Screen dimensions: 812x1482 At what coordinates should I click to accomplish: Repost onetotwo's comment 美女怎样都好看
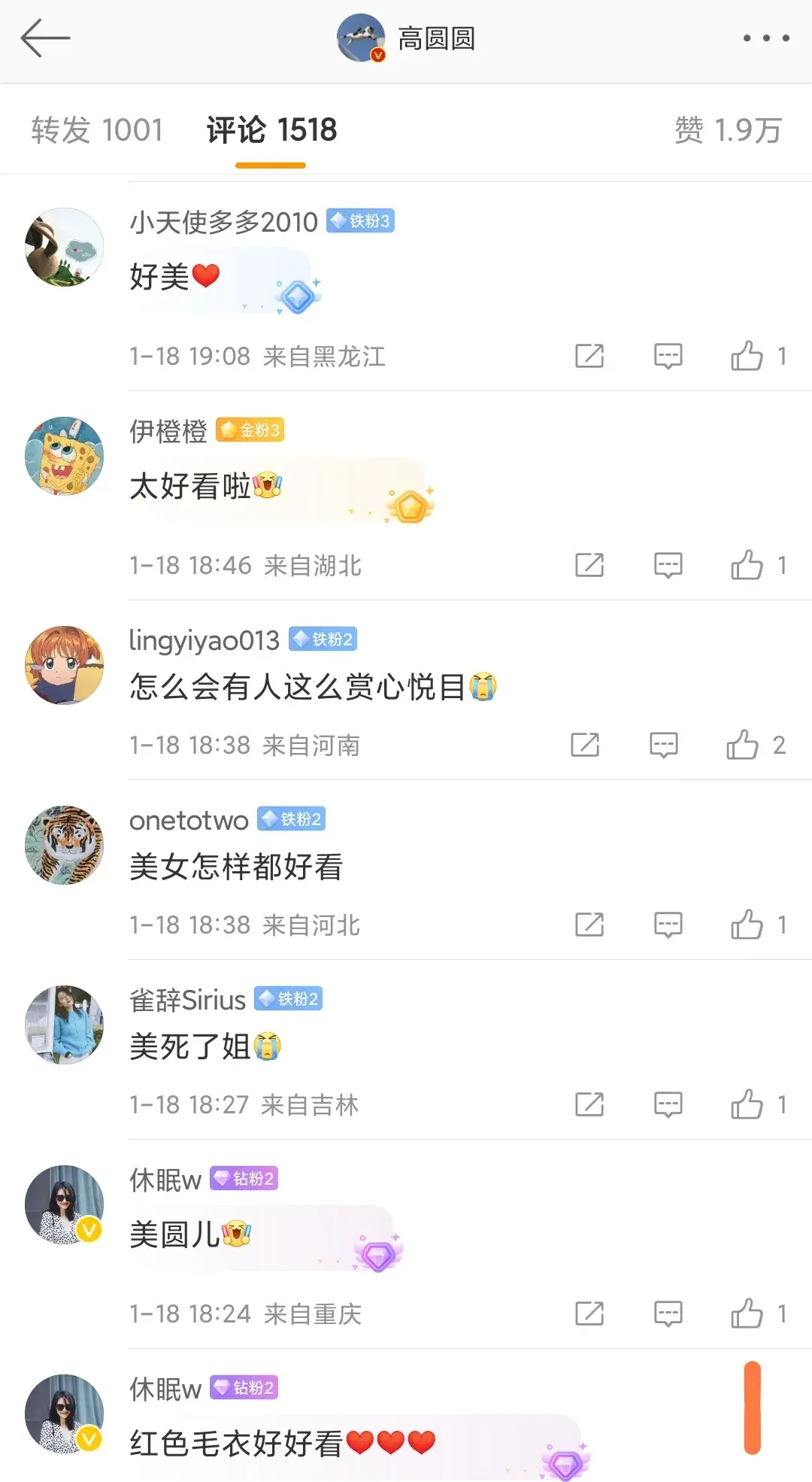tap(589, 925)
